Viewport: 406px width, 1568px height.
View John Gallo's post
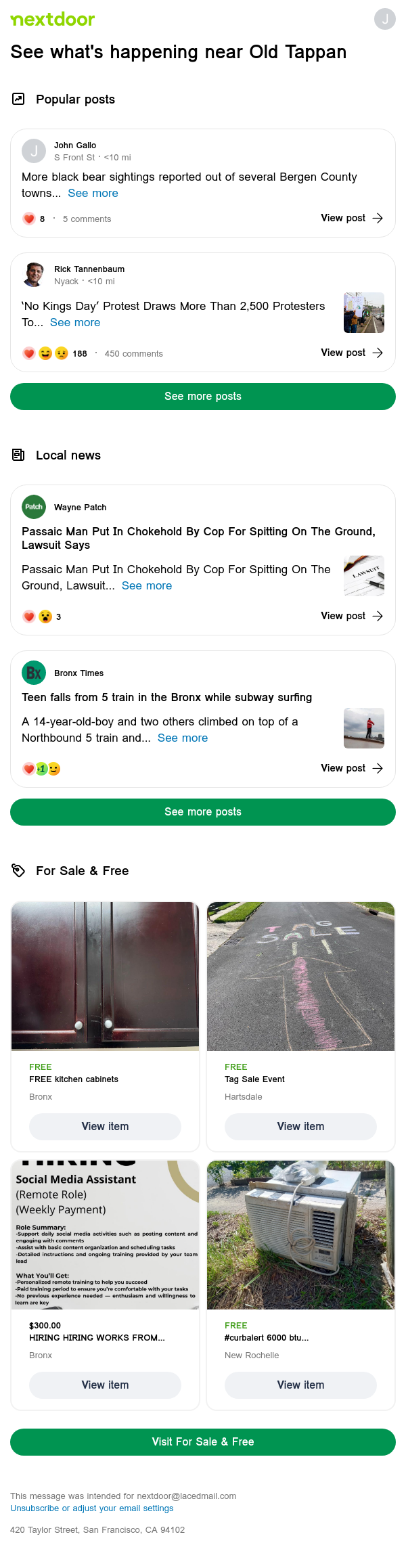tap(351, 218)
